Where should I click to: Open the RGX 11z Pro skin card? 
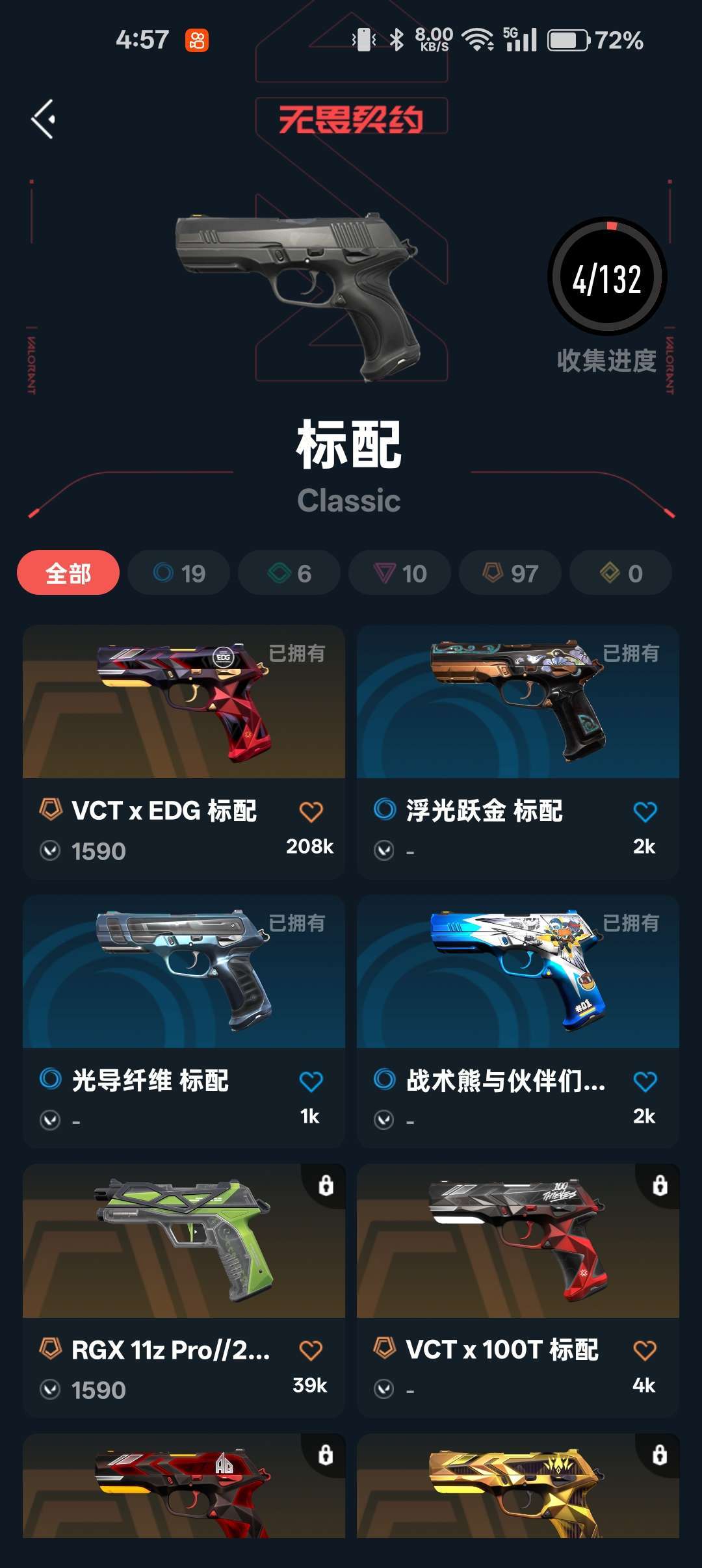pos(184,1291)
